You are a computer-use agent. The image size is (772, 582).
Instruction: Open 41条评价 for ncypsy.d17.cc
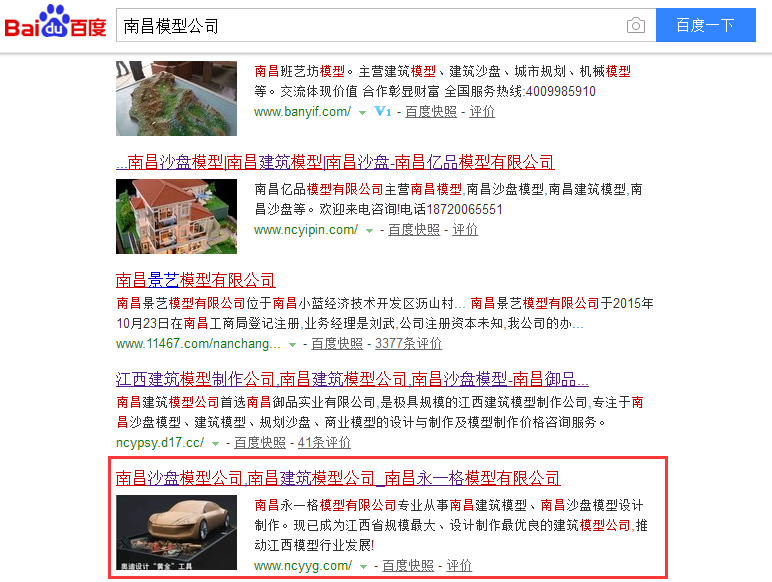(324, 442)
